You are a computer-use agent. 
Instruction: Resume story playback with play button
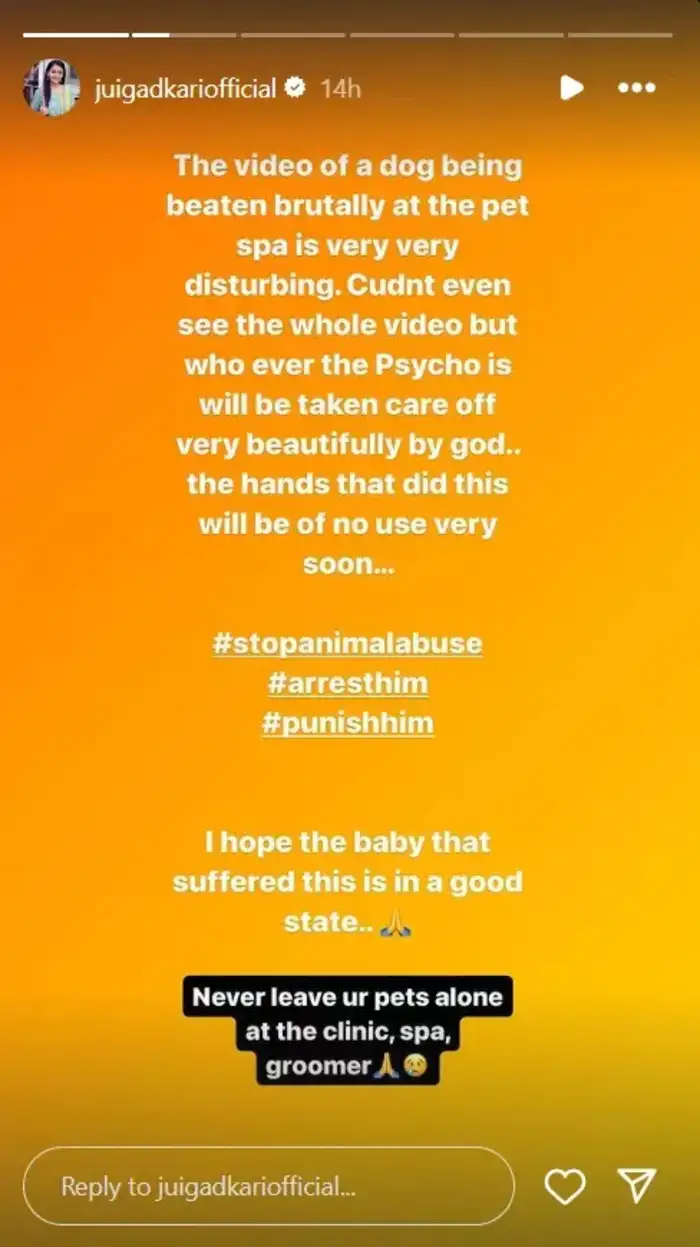(x=571, y=88)
